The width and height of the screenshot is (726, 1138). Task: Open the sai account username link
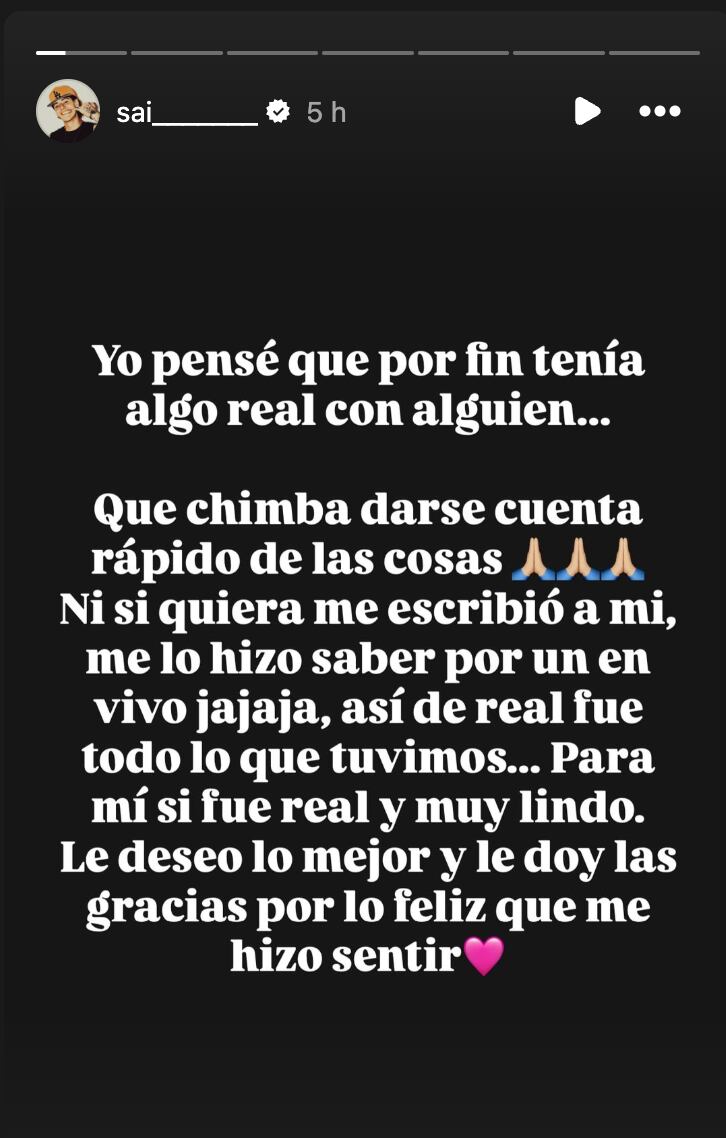point(186,113)
